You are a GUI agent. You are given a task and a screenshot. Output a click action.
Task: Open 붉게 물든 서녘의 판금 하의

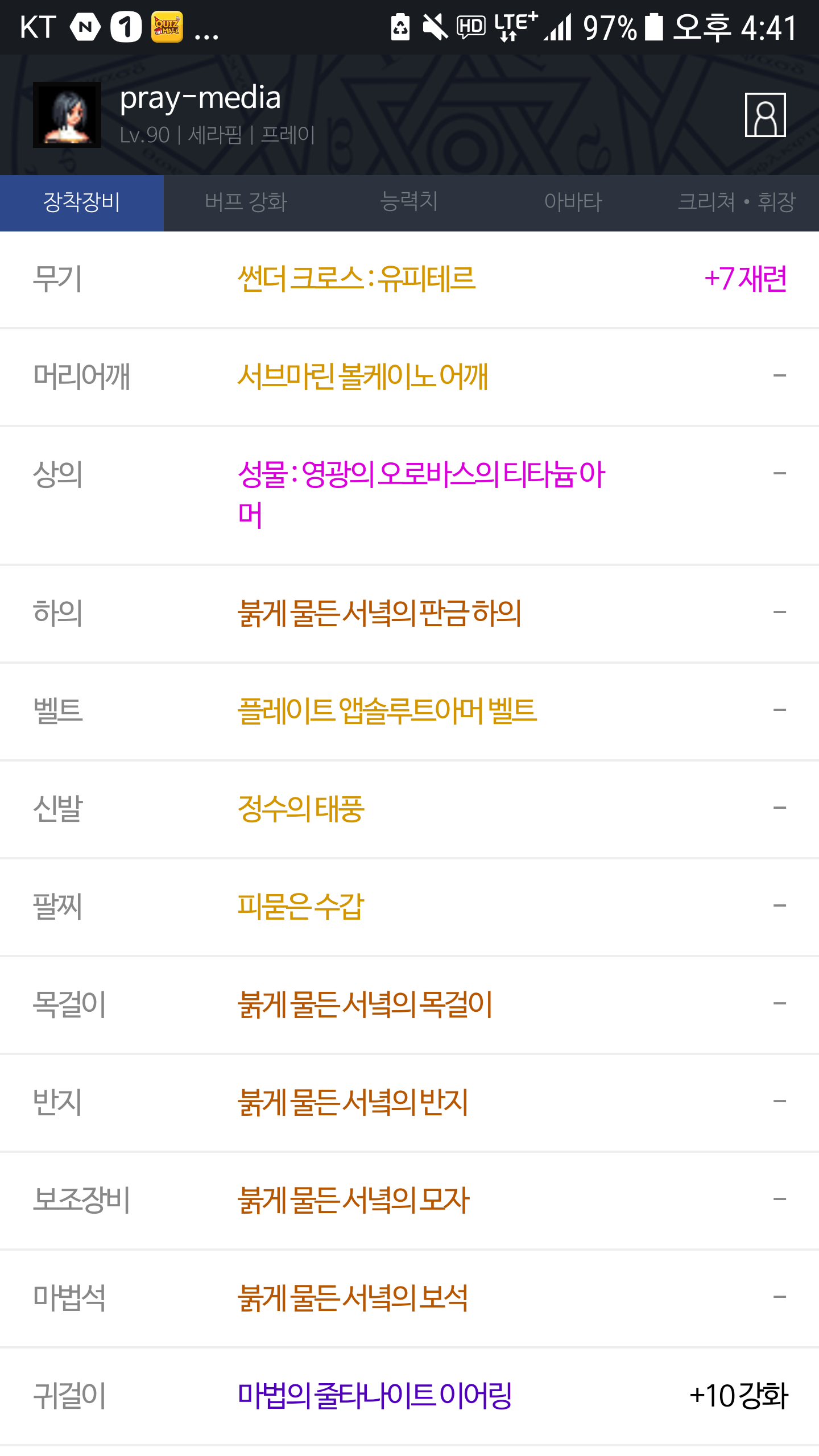coord(379,613)
